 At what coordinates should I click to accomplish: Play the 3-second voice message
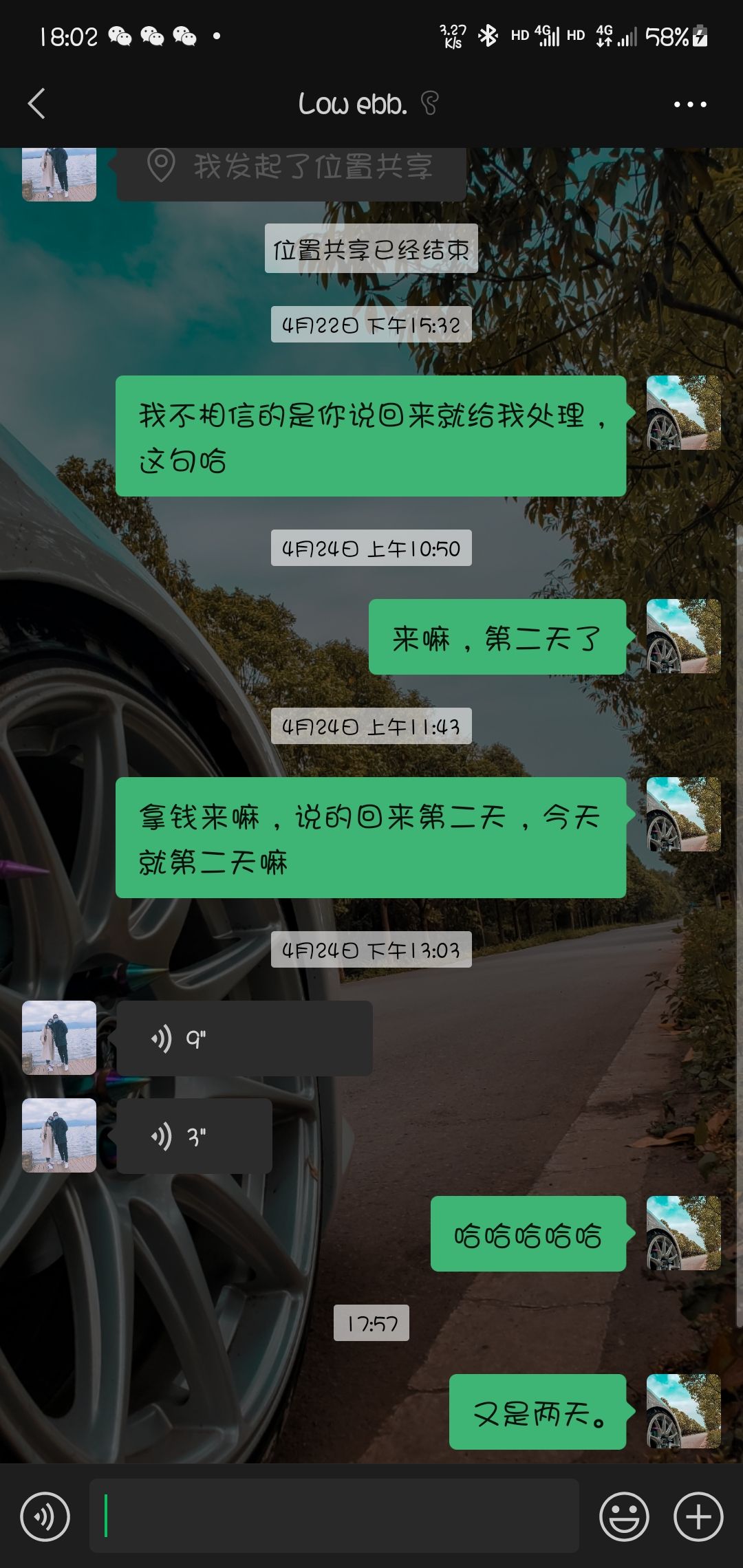click(x=194, y=1136)
